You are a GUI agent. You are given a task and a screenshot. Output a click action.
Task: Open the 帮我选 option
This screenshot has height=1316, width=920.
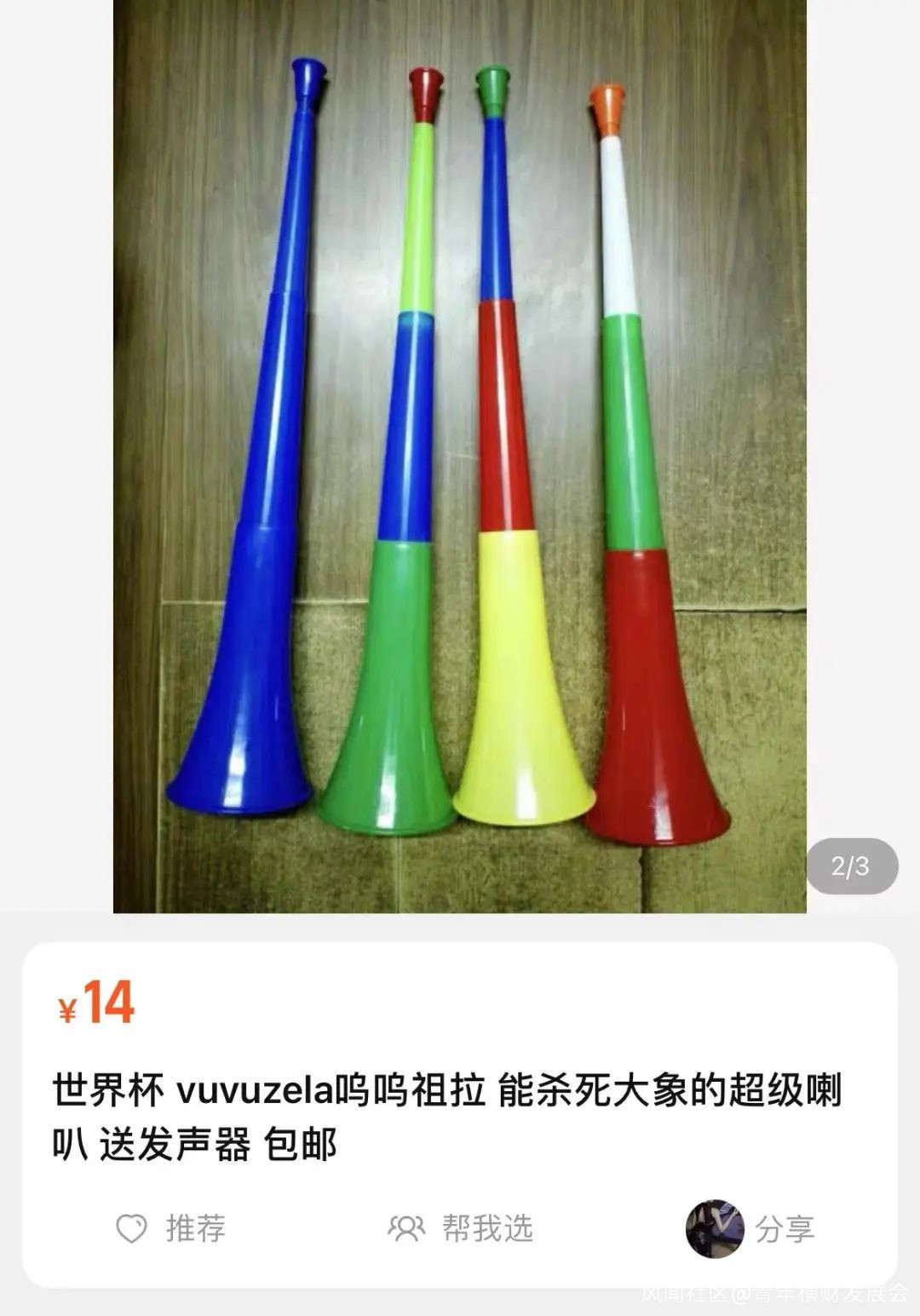coord(461,1228)
